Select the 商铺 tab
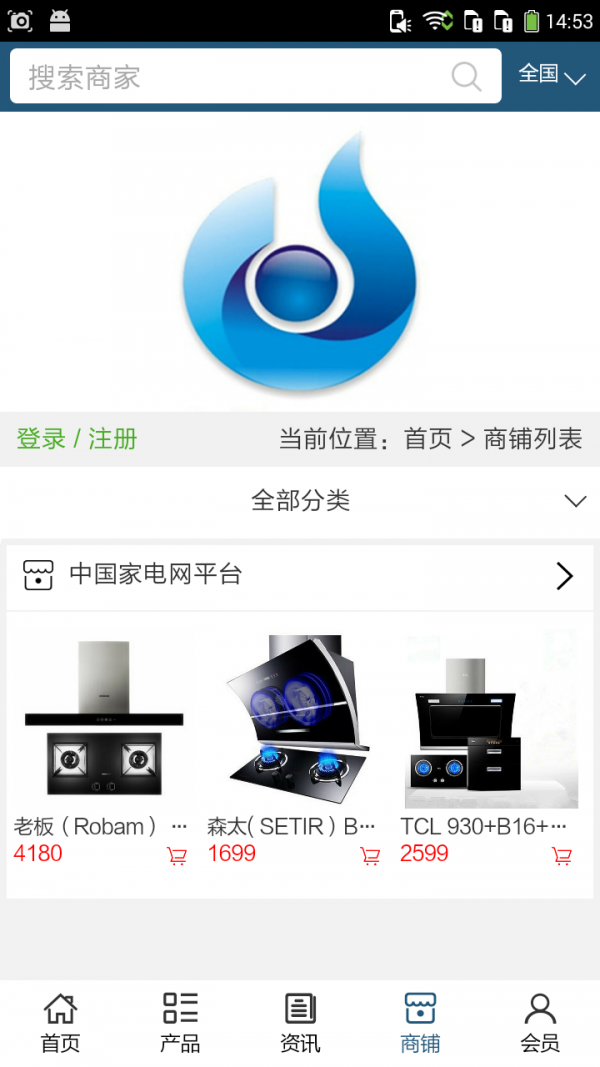 (x=420, y=1023)
